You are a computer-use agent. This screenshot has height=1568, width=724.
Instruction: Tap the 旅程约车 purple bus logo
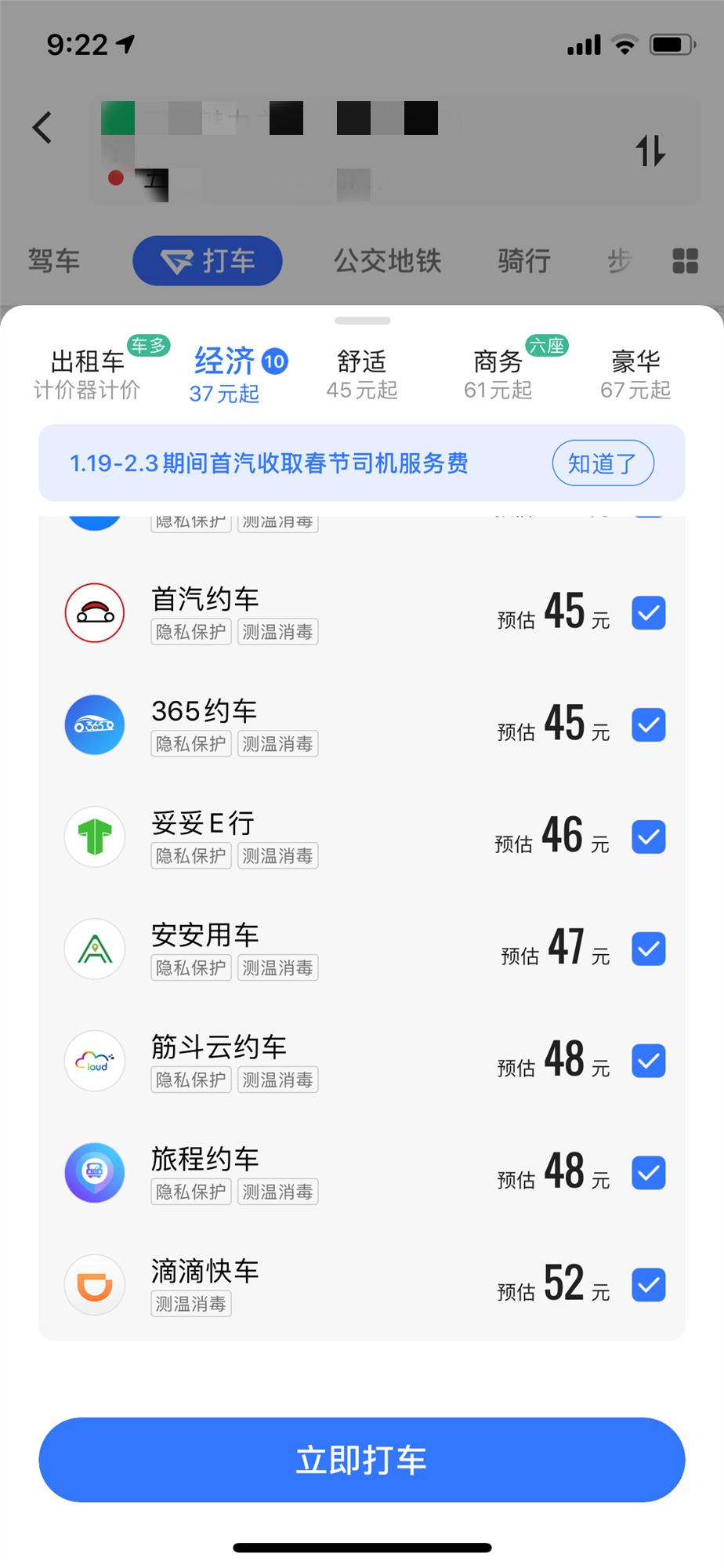coord(94,1172)
